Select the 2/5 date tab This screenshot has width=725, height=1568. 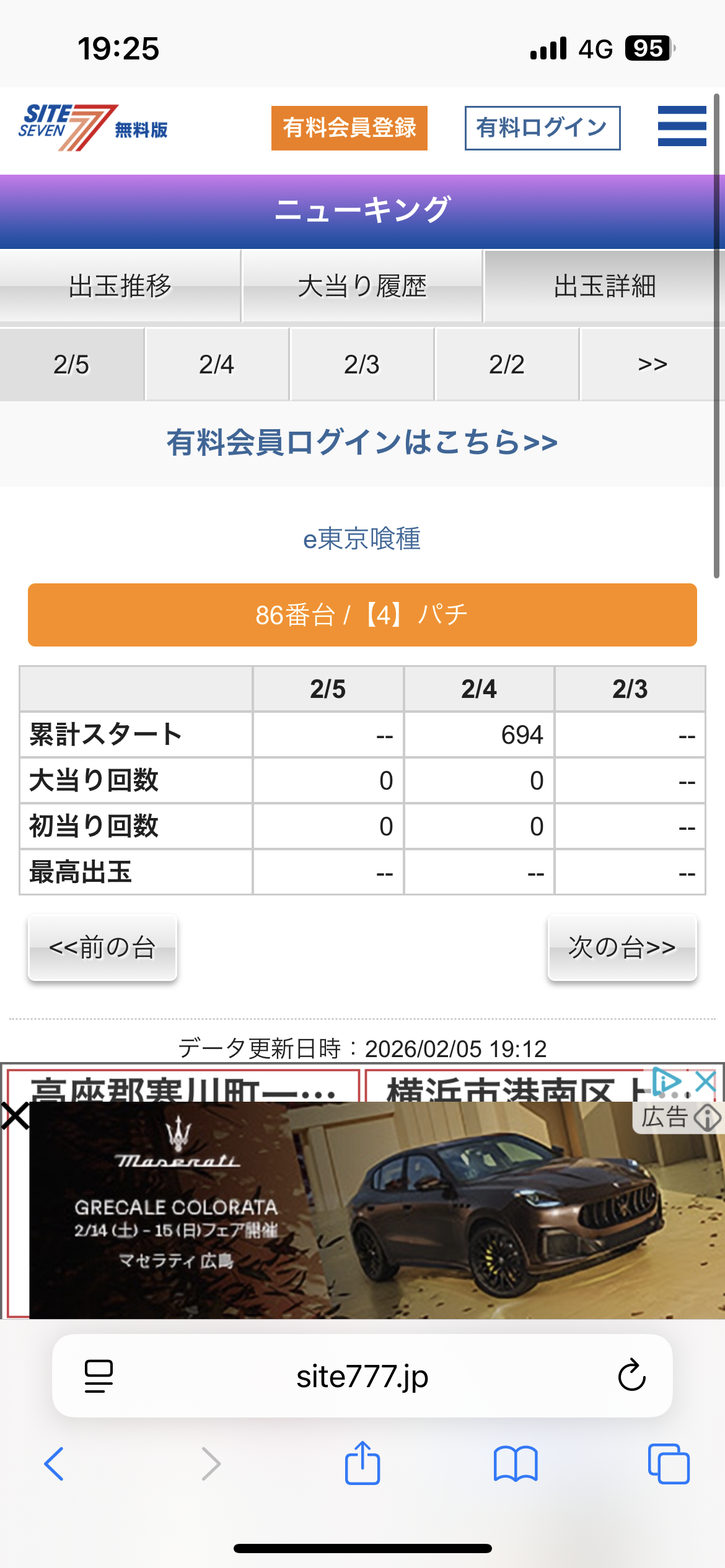tap(71, 364)
